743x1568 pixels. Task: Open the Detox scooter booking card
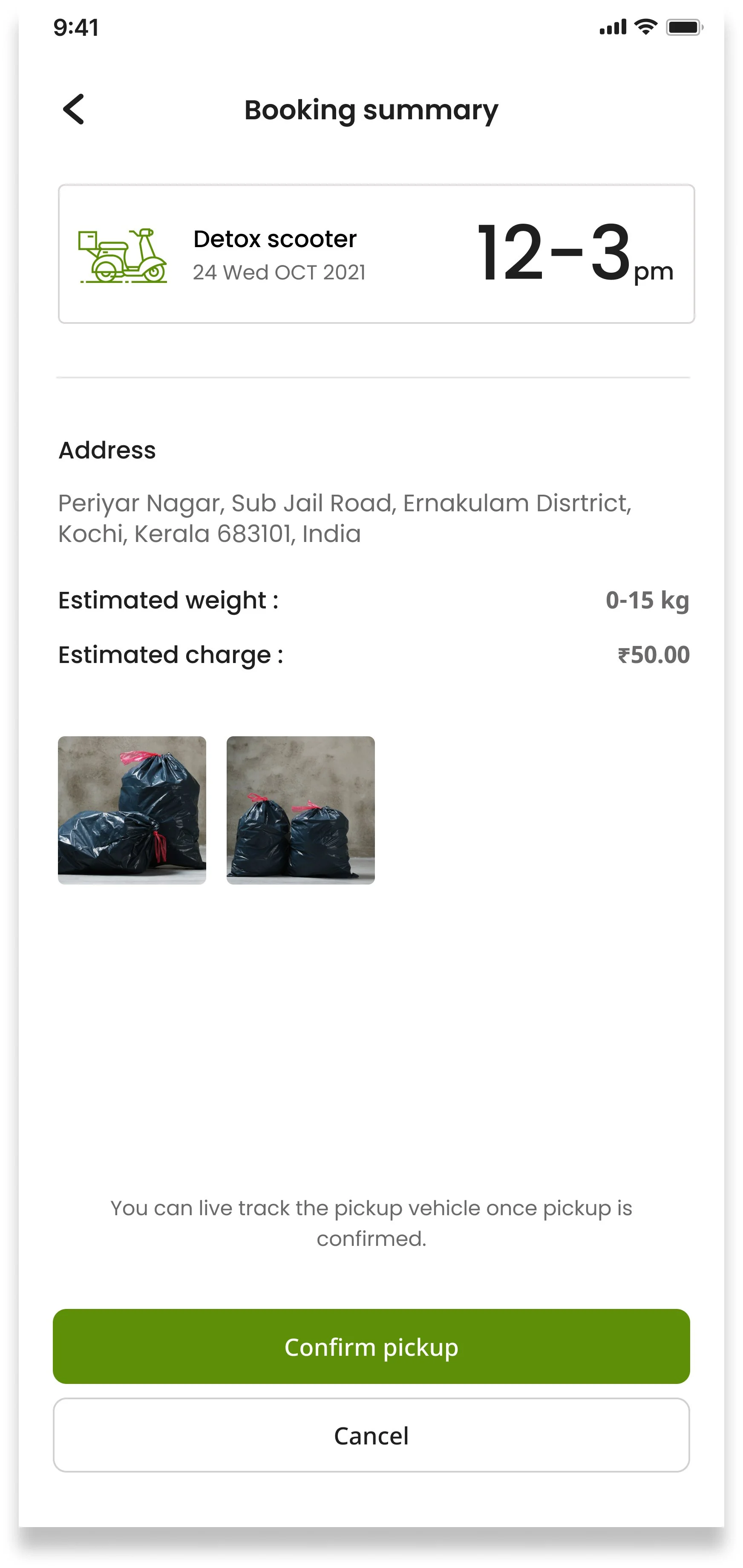376,254
